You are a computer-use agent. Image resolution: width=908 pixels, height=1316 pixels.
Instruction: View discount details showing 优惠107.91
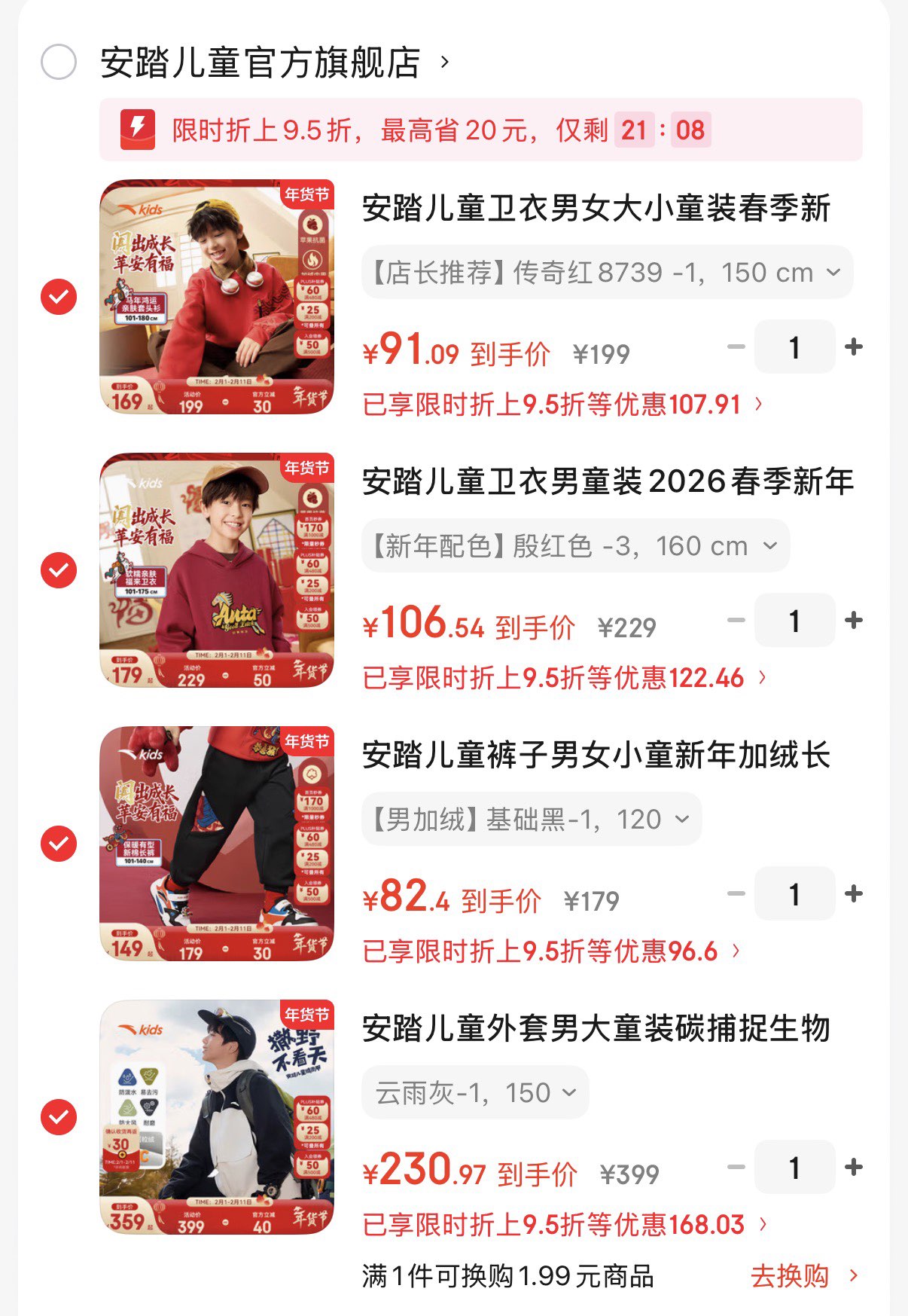point(562,405)
